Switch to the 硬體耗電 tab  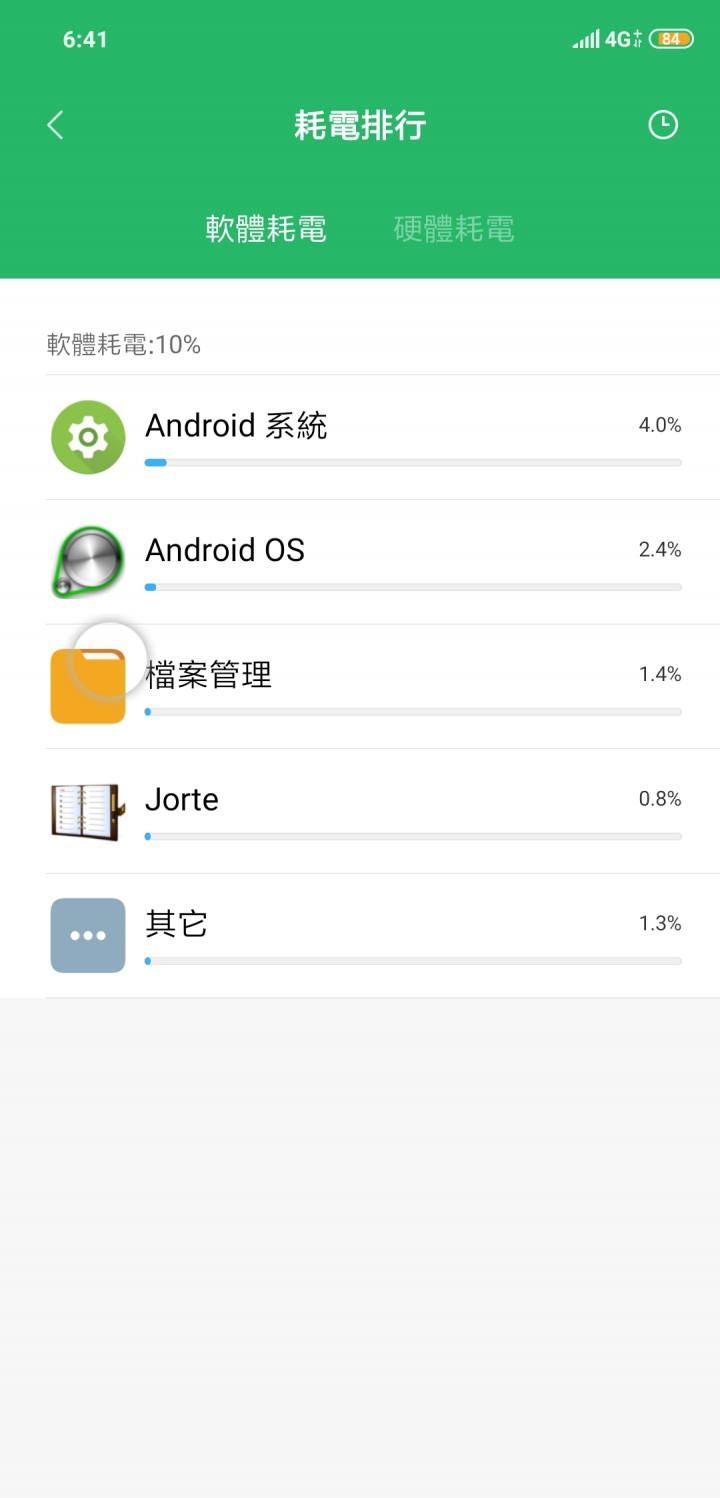coord(454,229)
